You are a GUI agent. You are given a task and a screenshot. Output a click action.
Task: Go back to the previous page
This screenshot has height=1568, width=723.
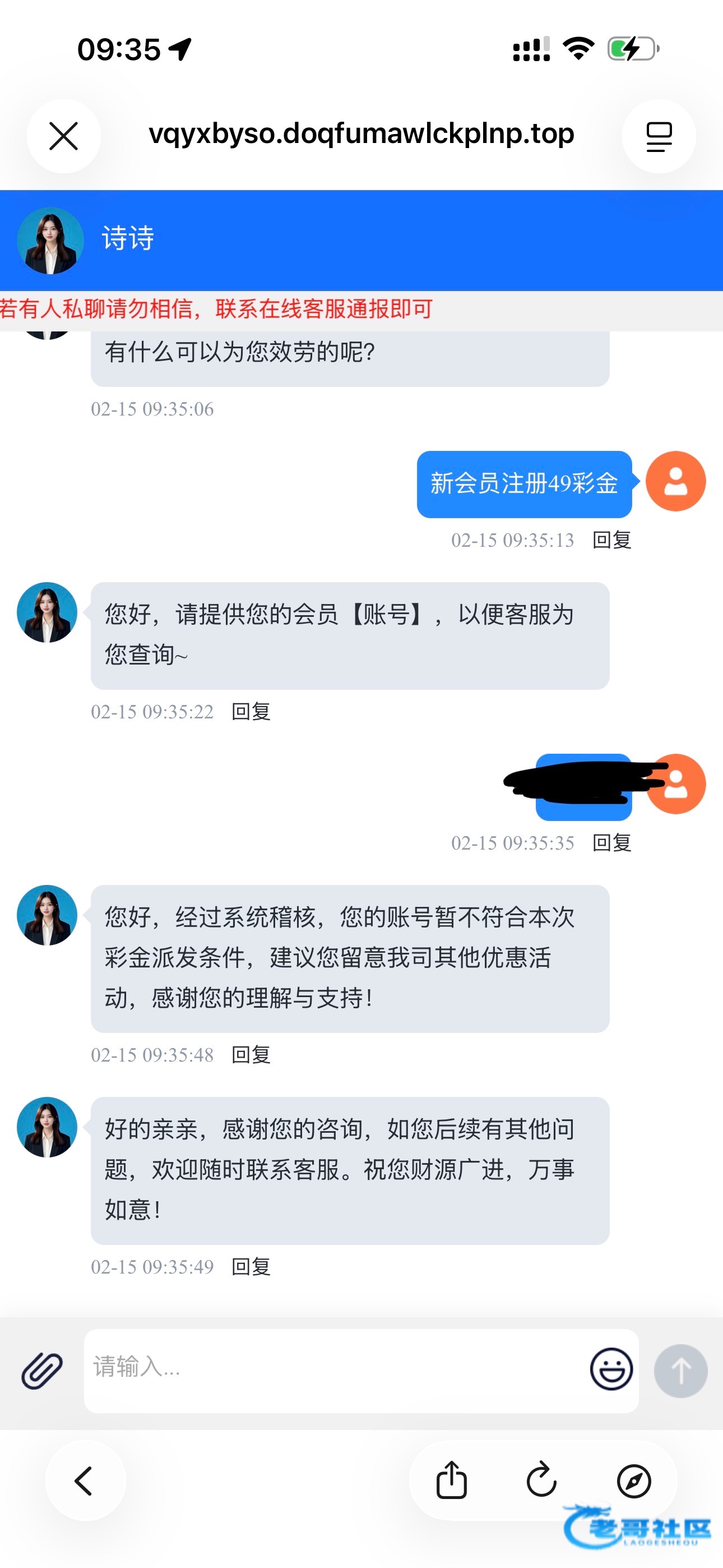click(85, 1481)
